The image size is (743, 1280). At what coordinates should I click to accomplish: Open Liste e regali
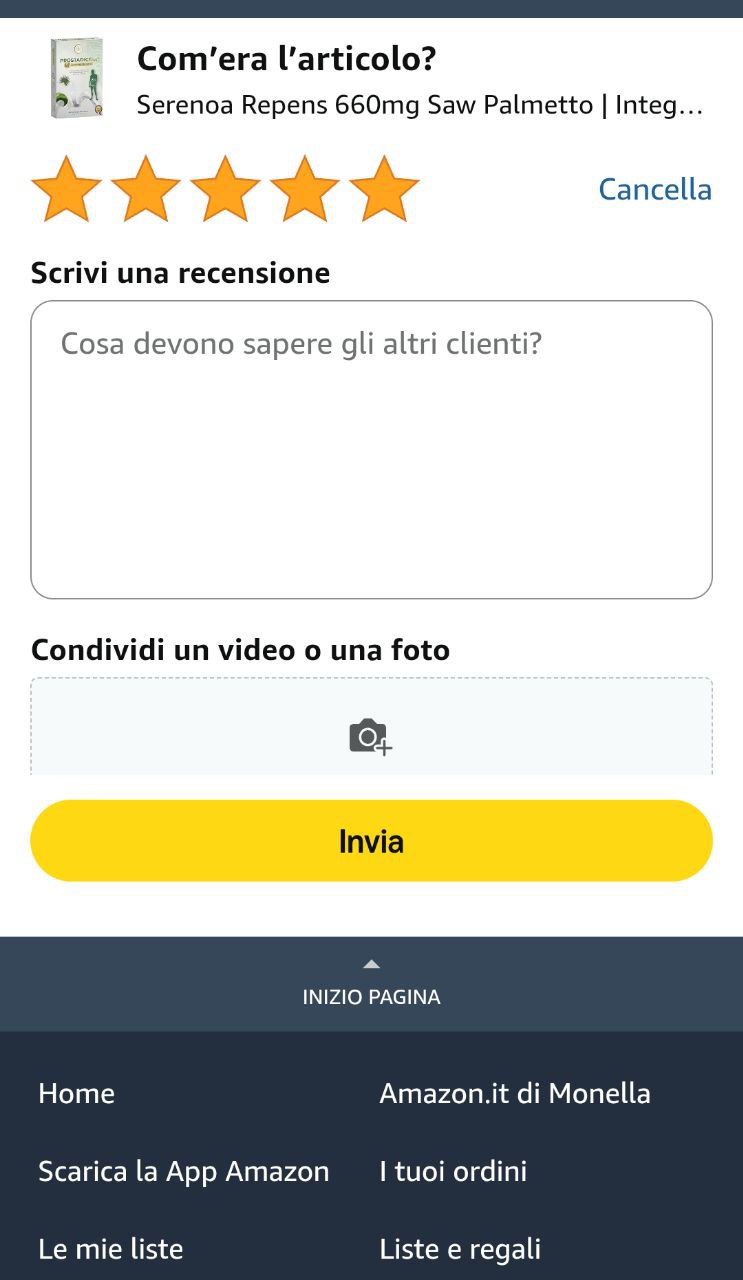[x=459, y=1249]
